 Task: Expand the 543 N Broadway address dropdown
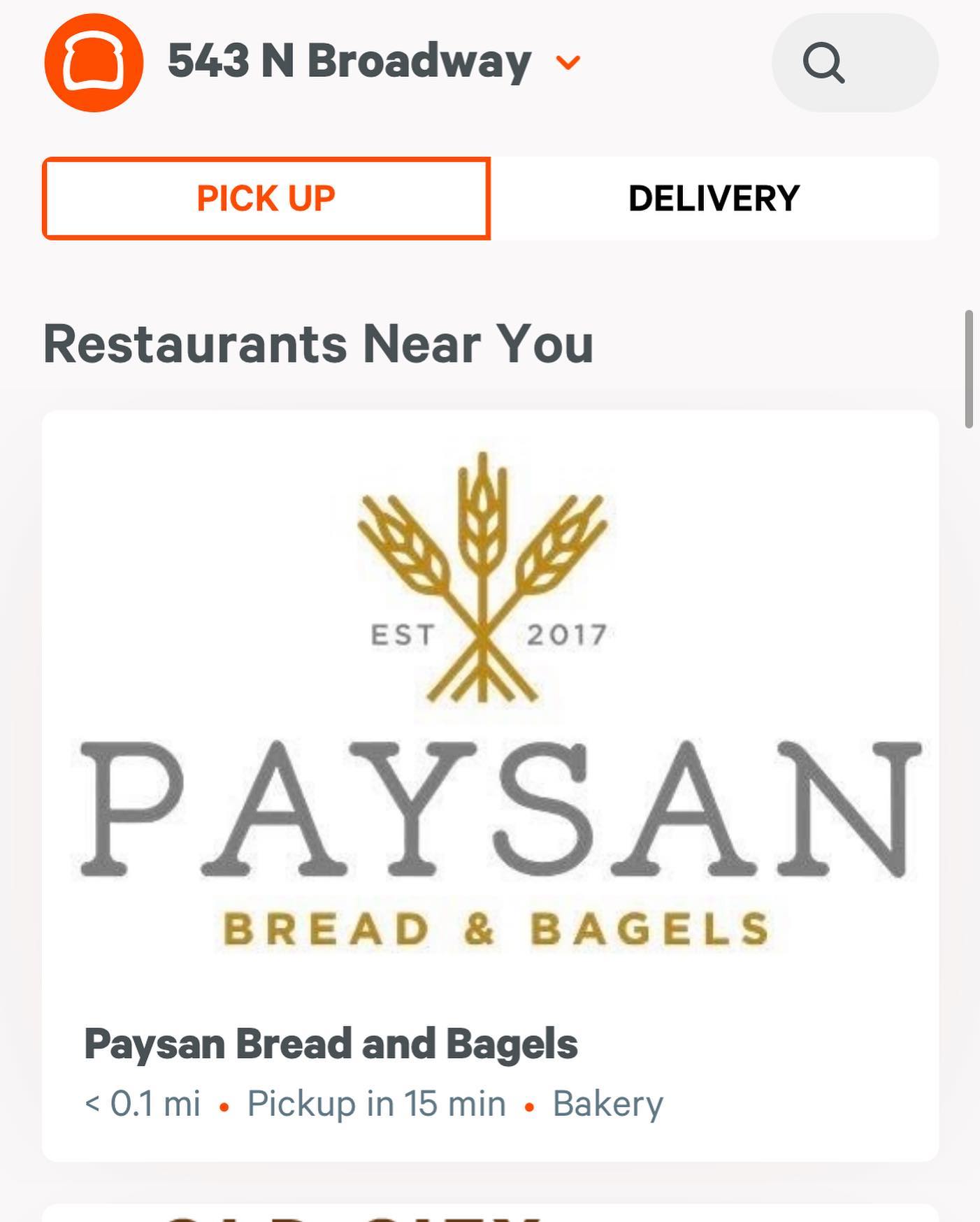tap(568, 63)
